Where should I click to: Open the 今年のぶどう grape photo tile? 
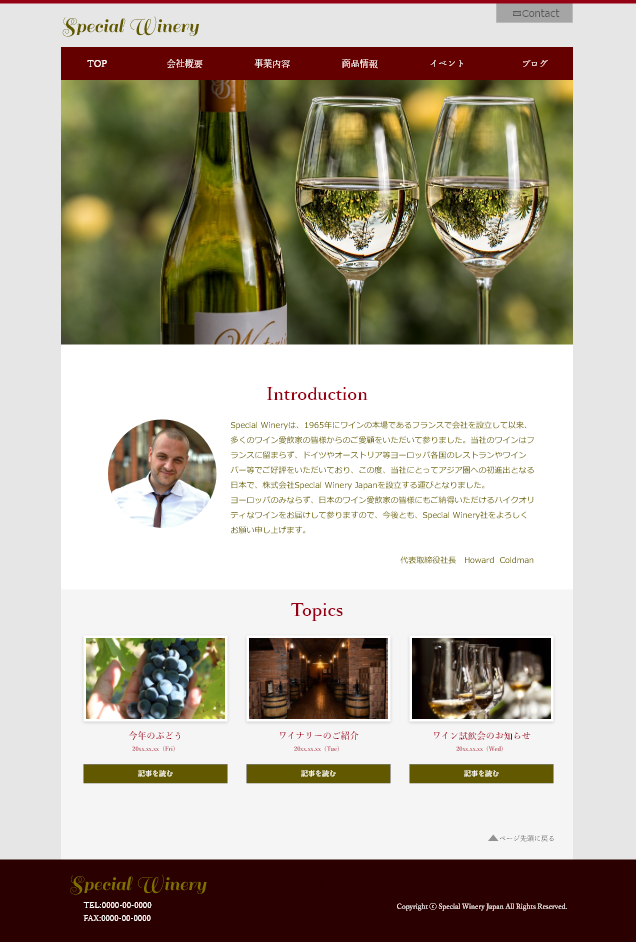tap(155, 679)
